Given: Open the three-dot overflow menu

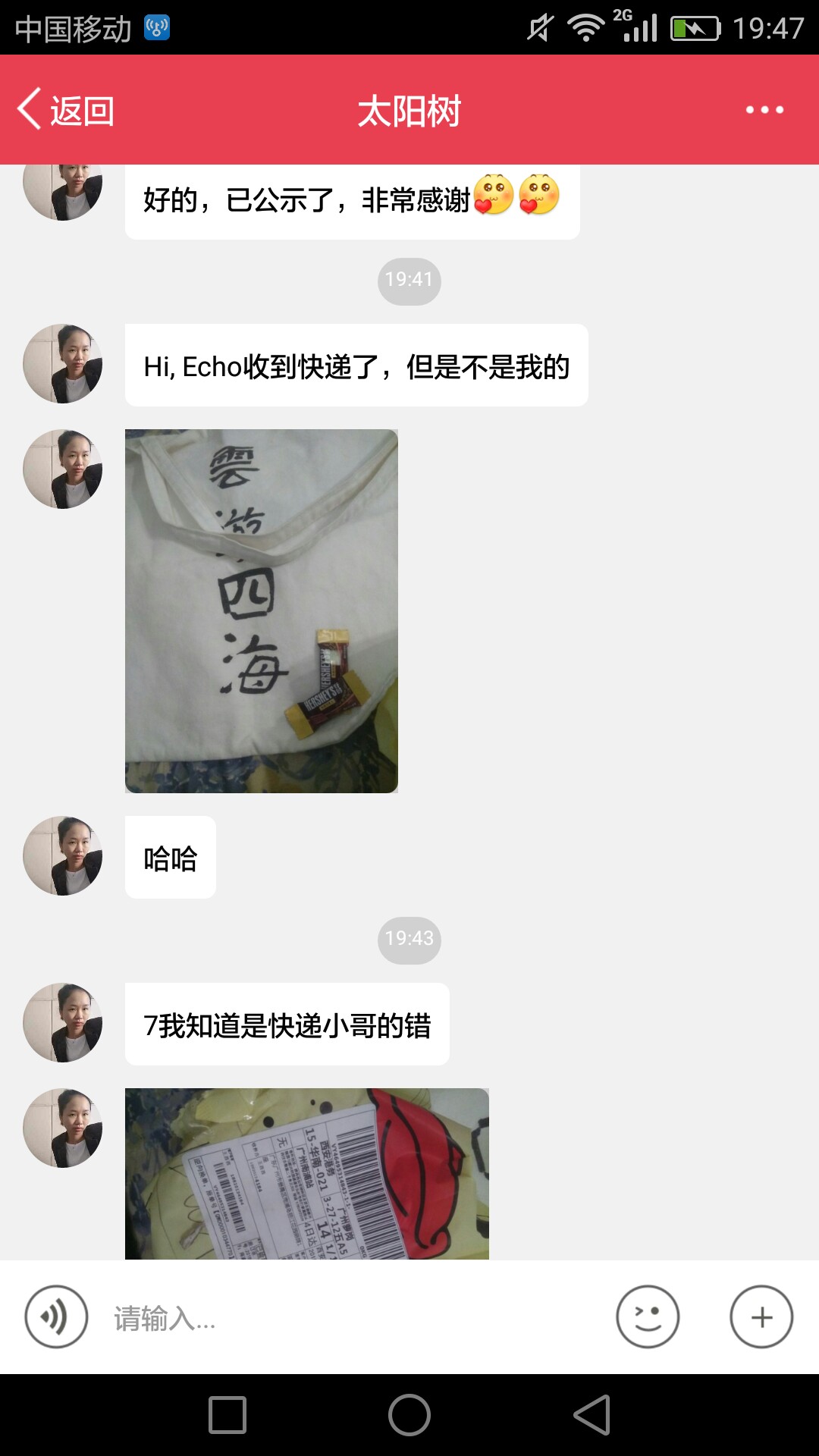Looking at the screenshot, I should pos(764,110).
